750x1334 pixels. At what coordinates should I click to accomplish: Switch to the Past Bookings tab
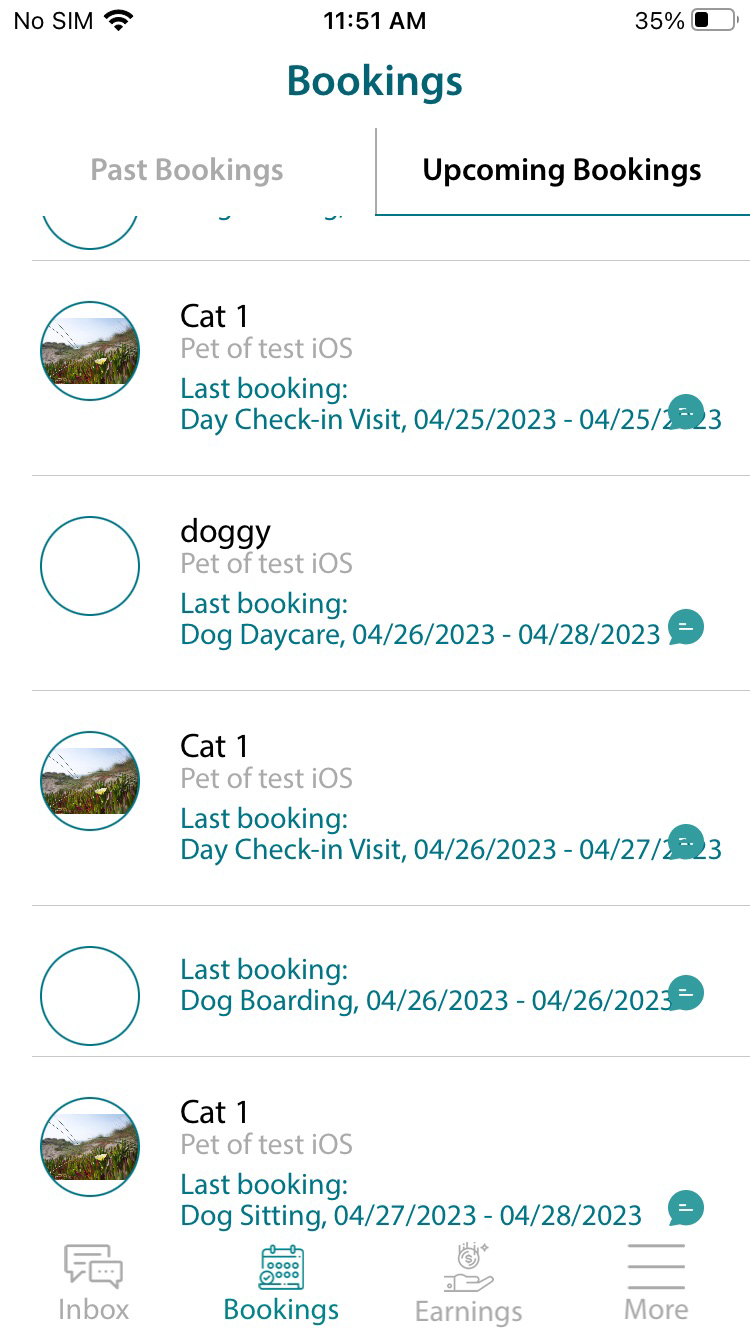coord(187,171)
